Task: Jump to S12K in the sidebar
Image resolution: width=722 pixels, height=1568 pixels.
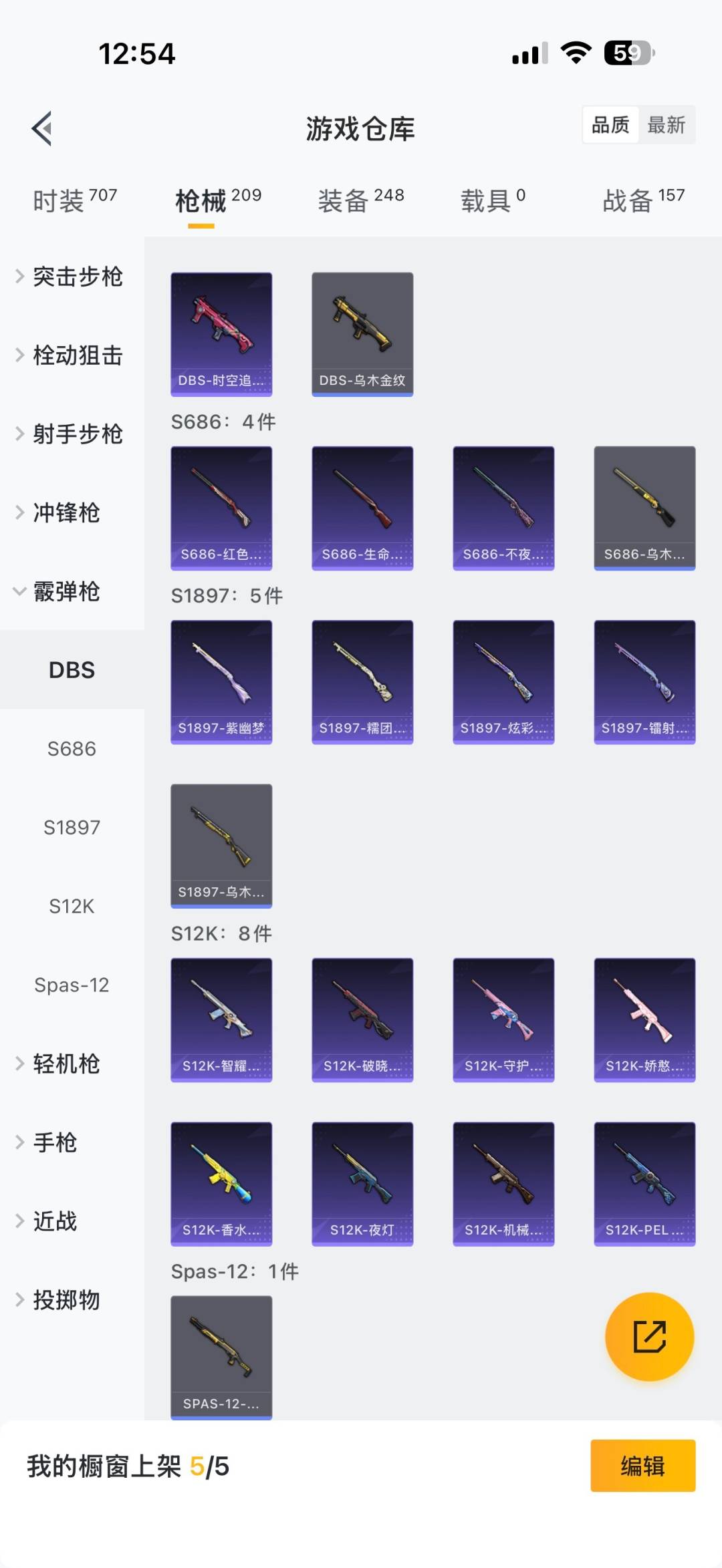Action: (x=72, y=907)
